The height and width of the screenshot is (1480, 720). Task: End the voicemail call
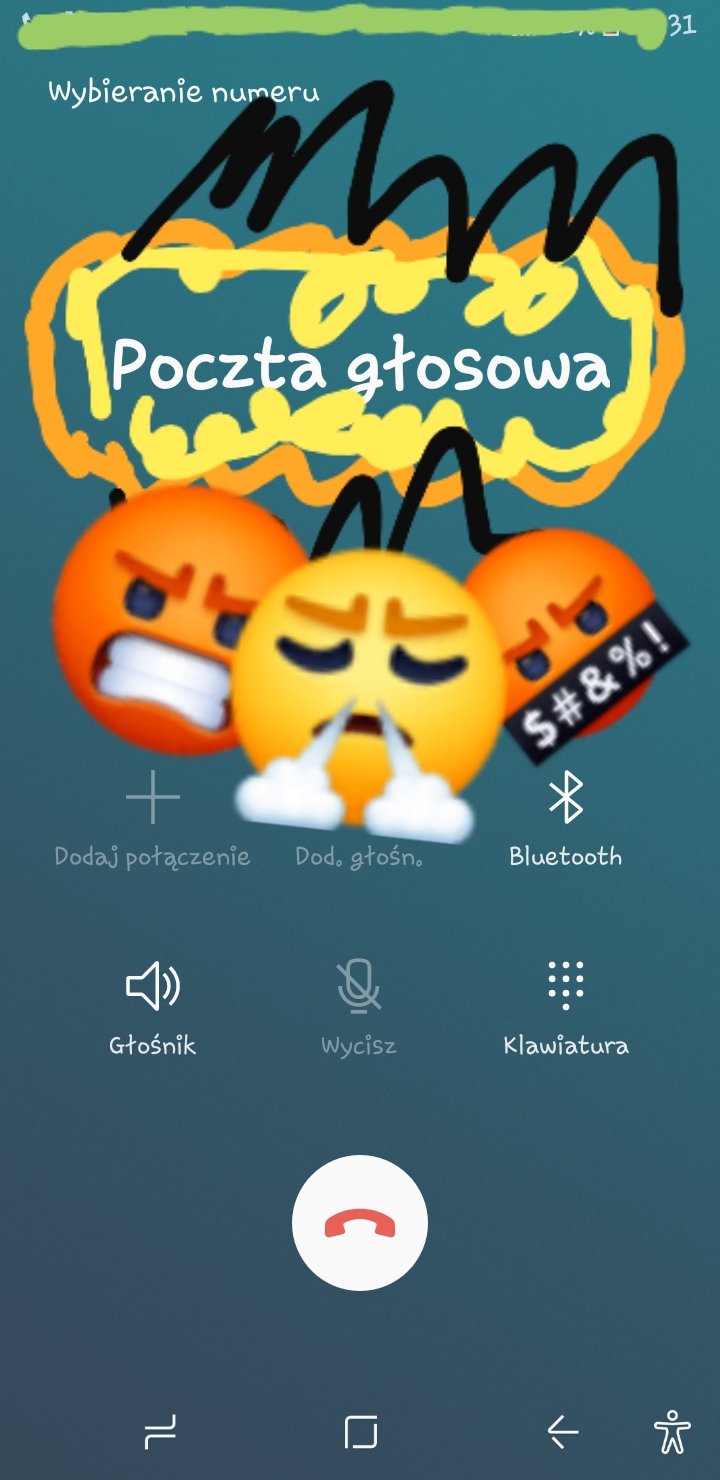[x=360, y=1223]
